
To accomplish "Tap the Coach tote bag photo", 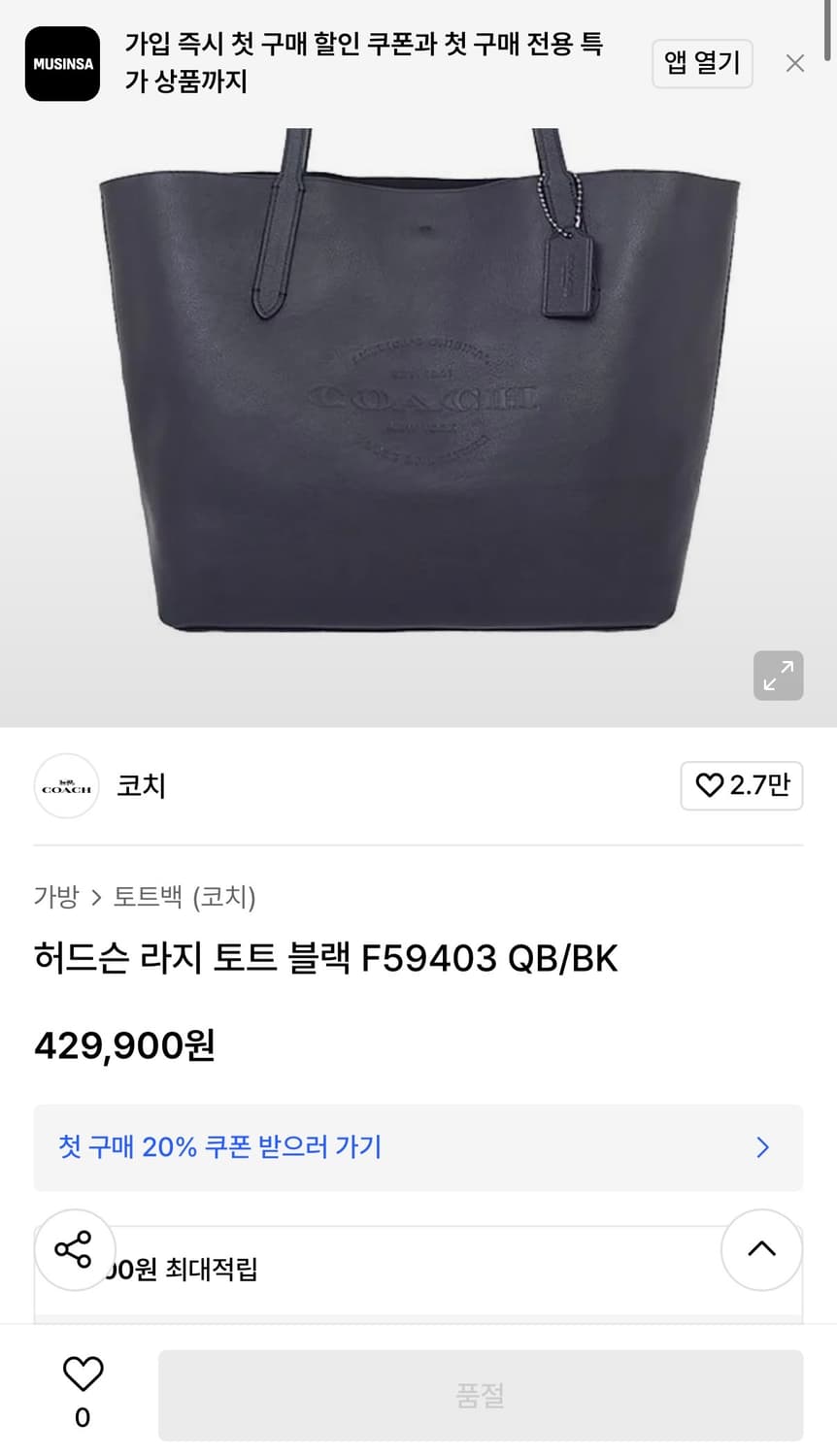I will [418, 398].
